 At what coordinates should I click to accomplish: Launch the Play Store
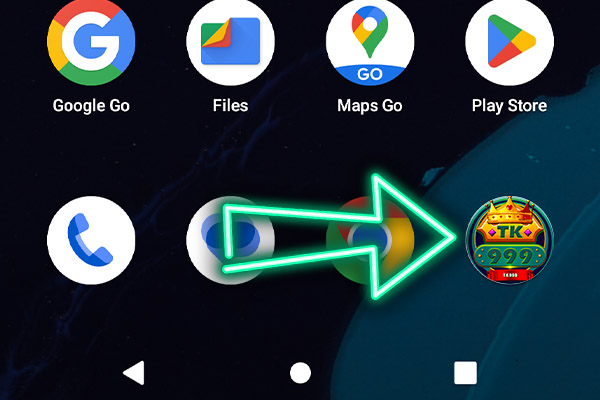pyautogui.click(x=509, y=42)
